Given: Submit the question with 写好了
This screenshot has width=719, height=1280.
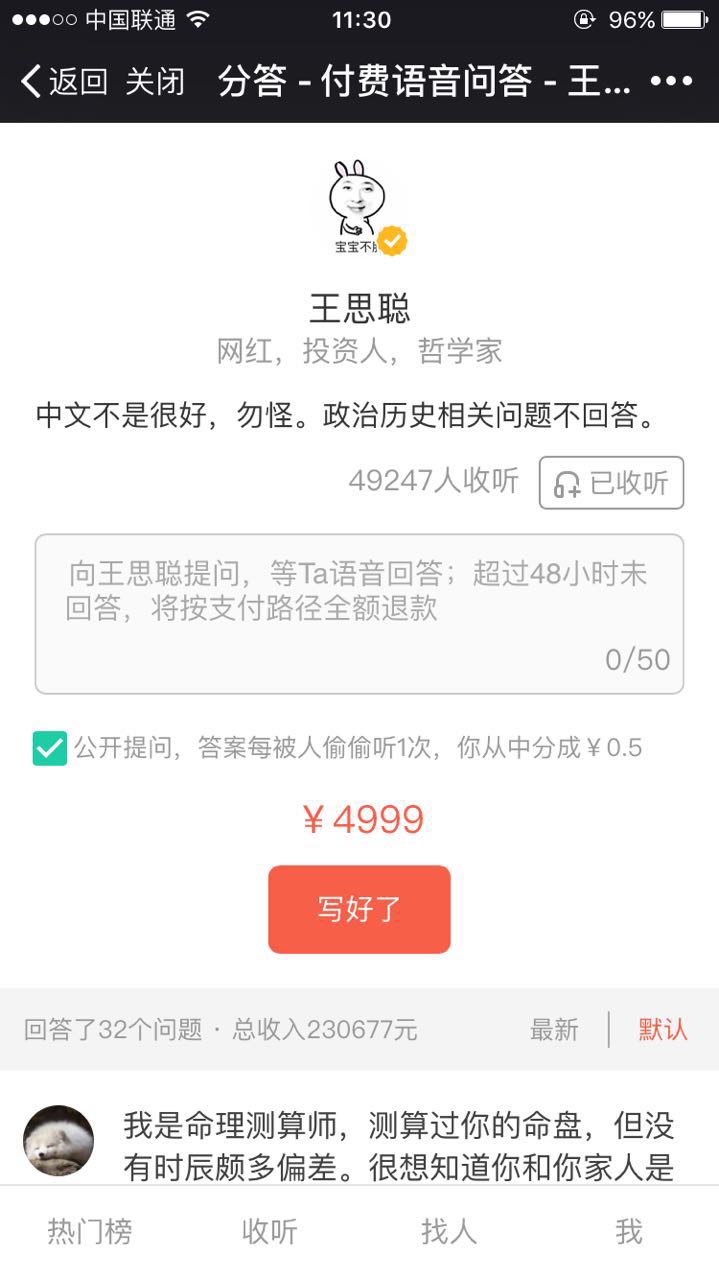Looking at the screenshot, I should pos(359,909).
